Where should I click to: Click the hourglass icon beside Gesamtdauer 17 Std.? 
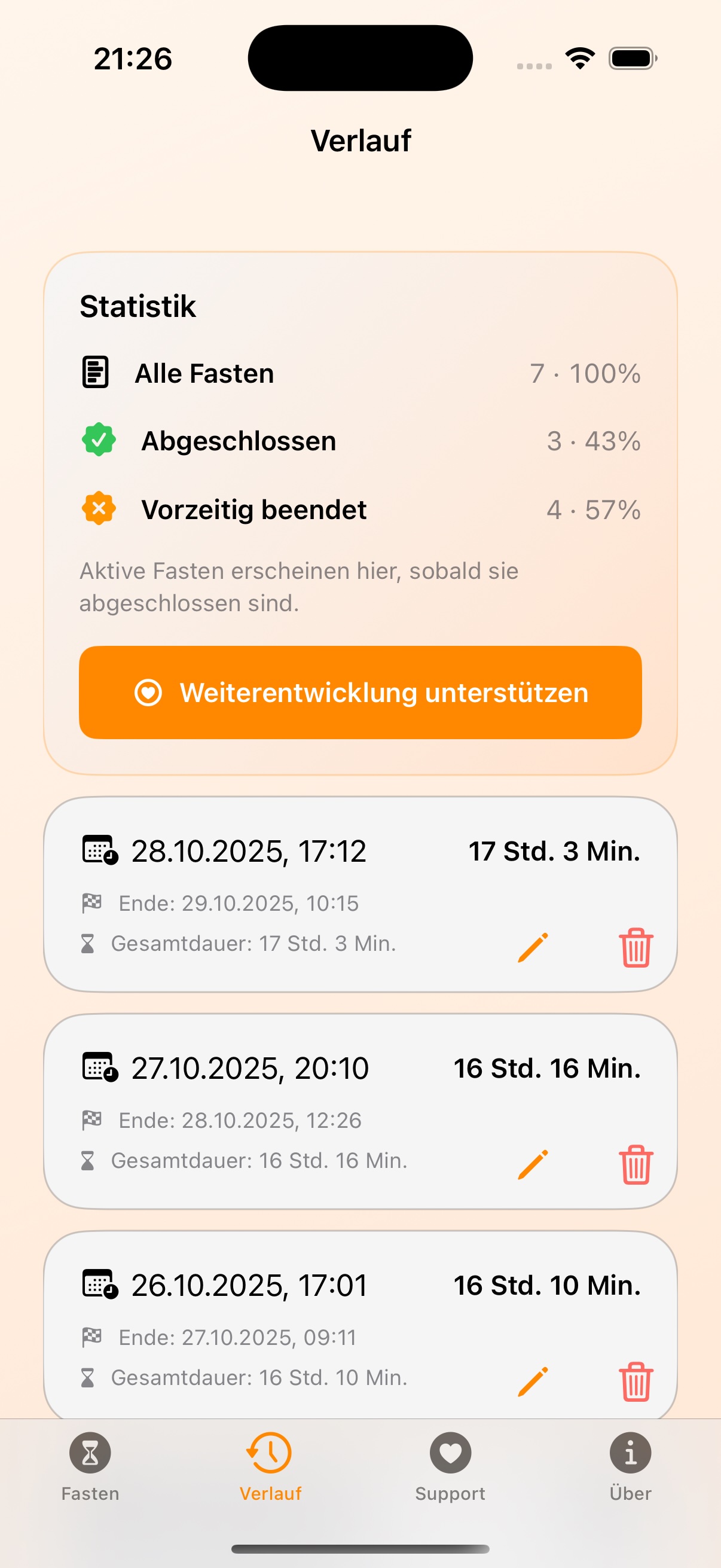click(x=90, y=944)
